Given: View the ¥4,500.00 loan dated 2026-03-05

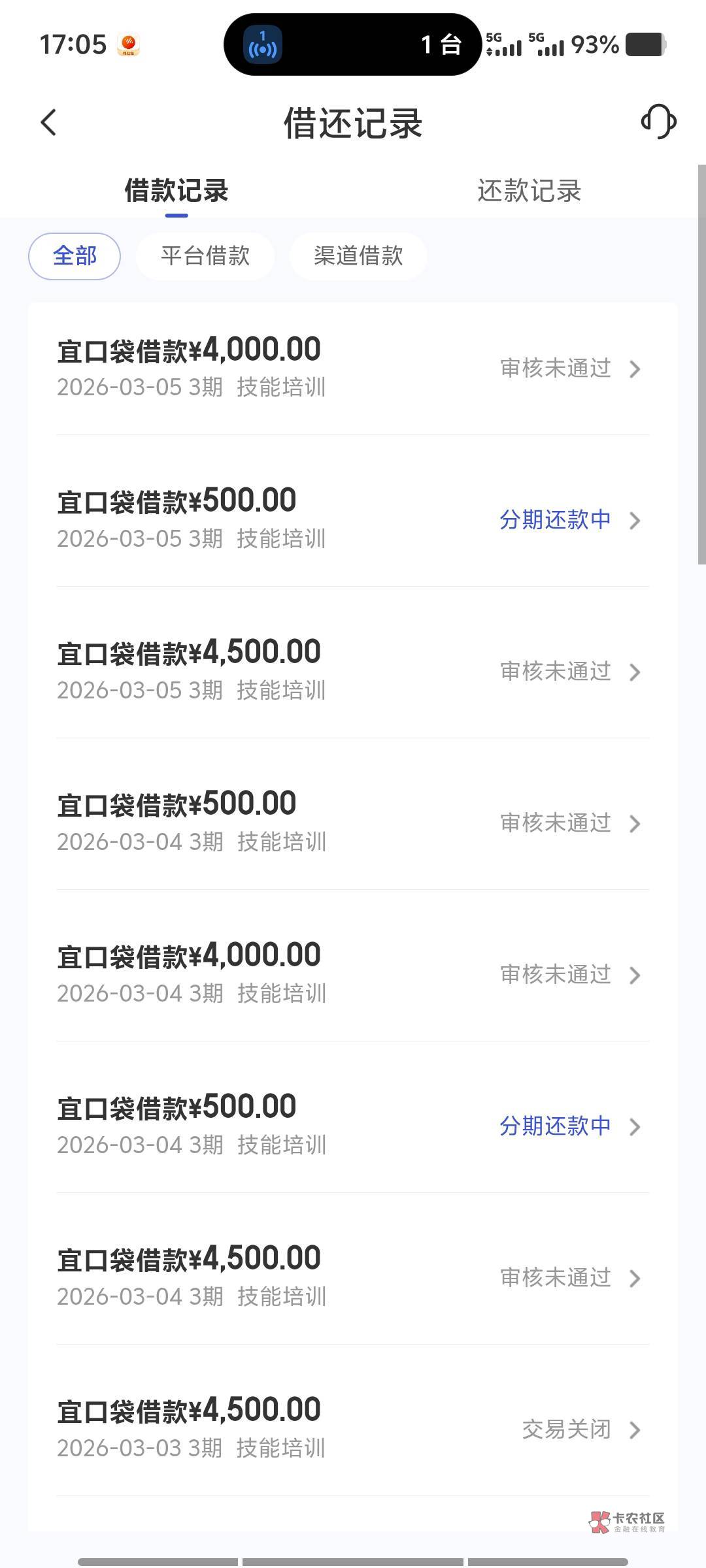Looking at the screenshot, I should [x=352, y=671].
